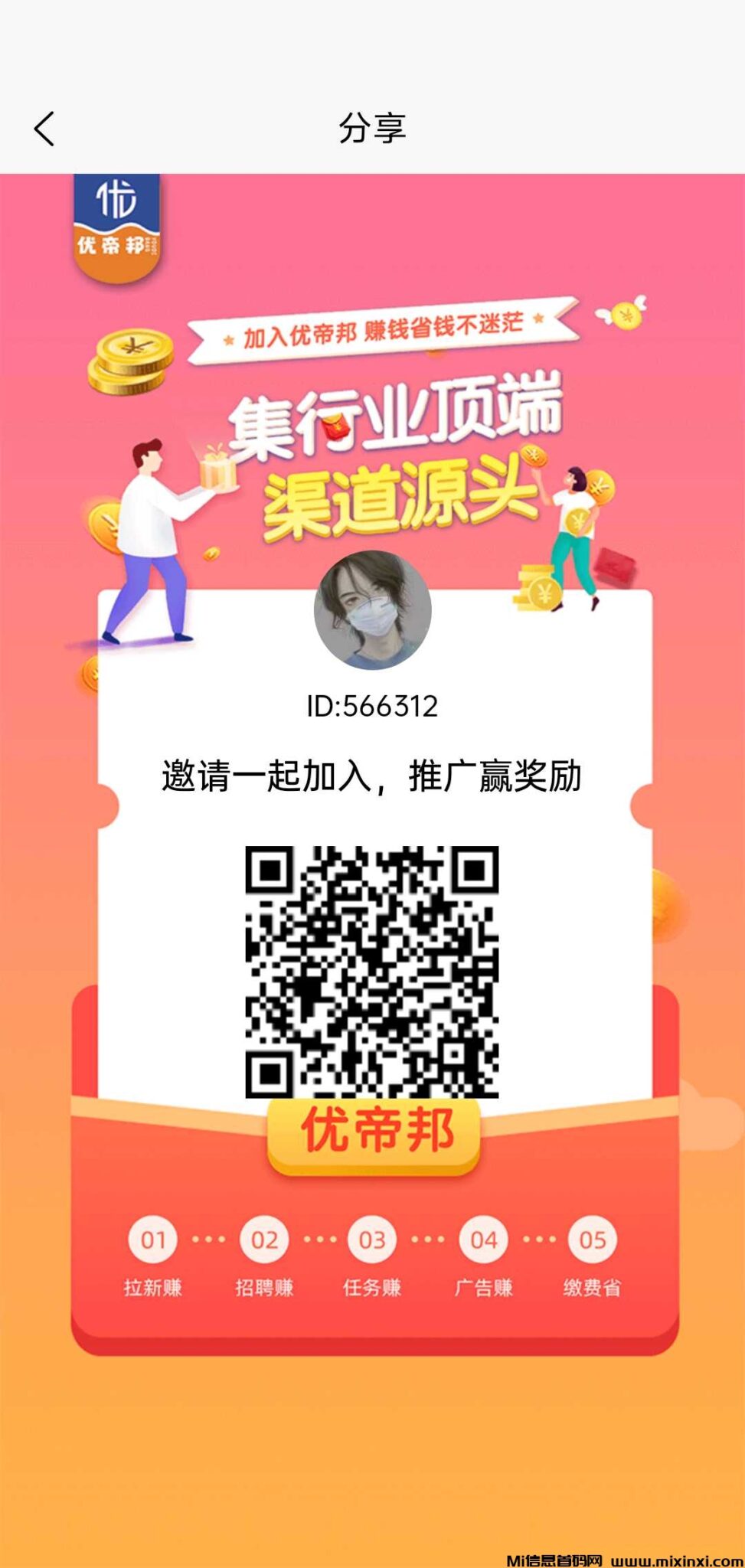The image size is (745, 1568).
Task: Go back from the 分享 page
Action: [x=44, y=128]
